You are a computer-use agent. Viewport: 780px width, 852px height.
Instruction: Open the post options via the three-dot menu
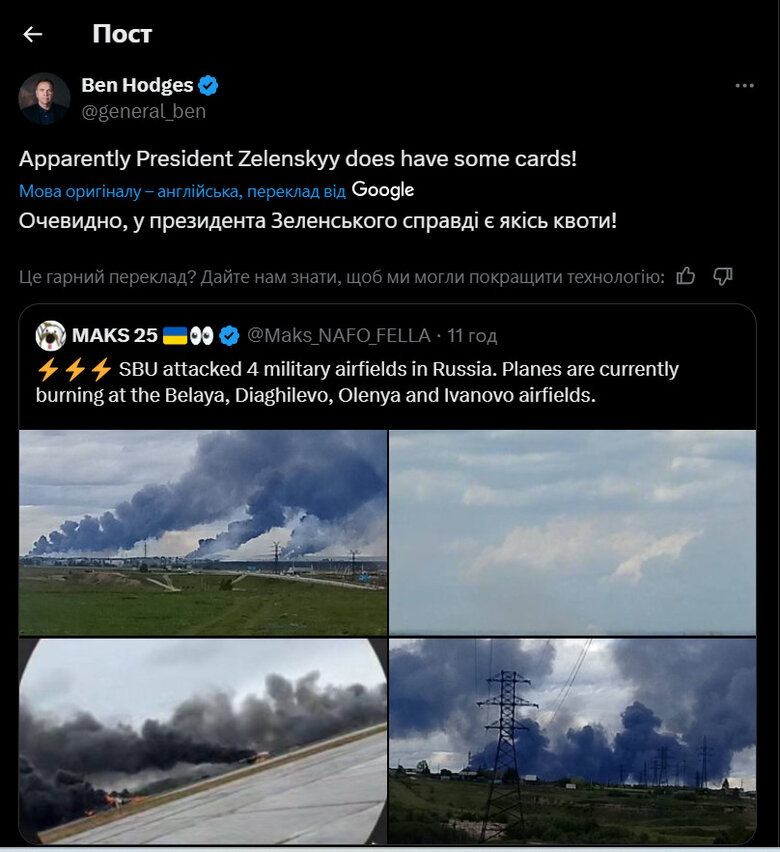746,84
